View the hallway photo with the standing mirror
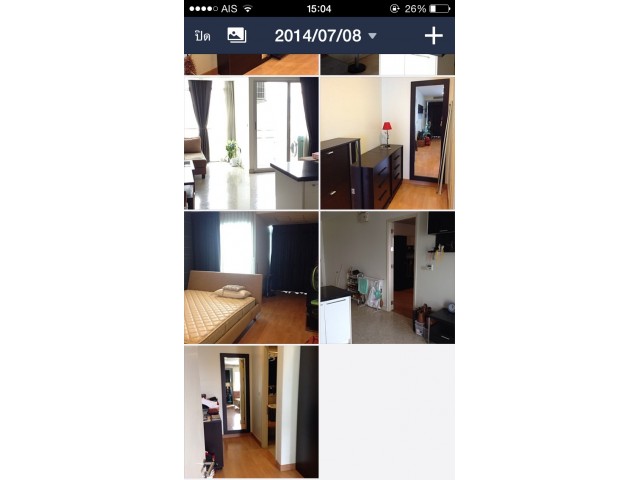The width and height of the screenshot is (640, 480). point(251,412)
